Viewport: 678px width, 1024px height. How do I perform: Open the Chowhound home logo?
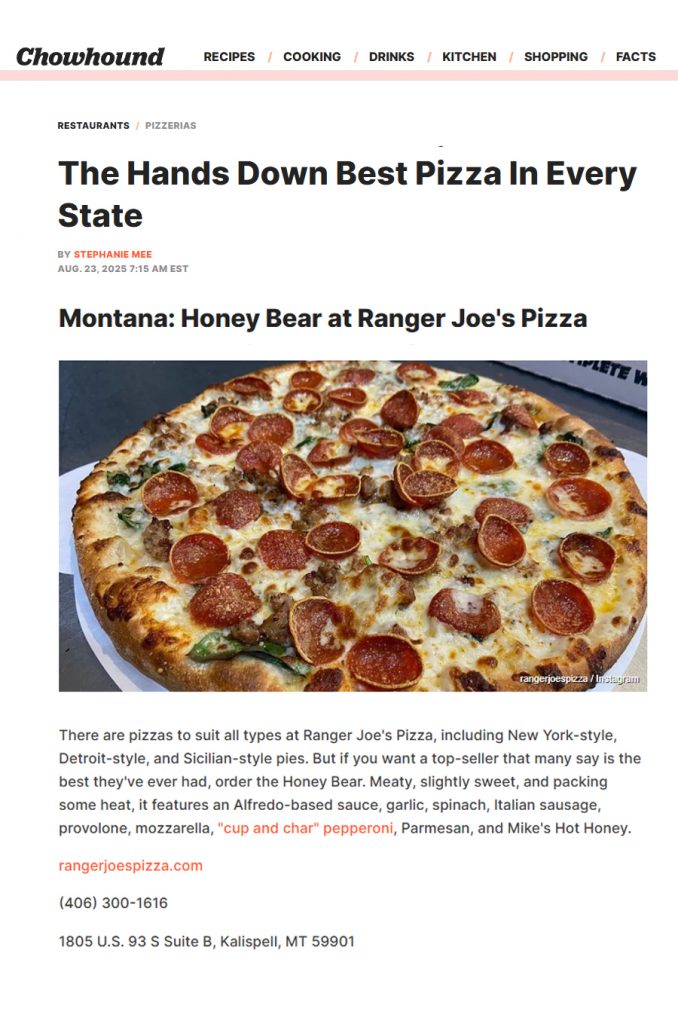click(90, 57)
